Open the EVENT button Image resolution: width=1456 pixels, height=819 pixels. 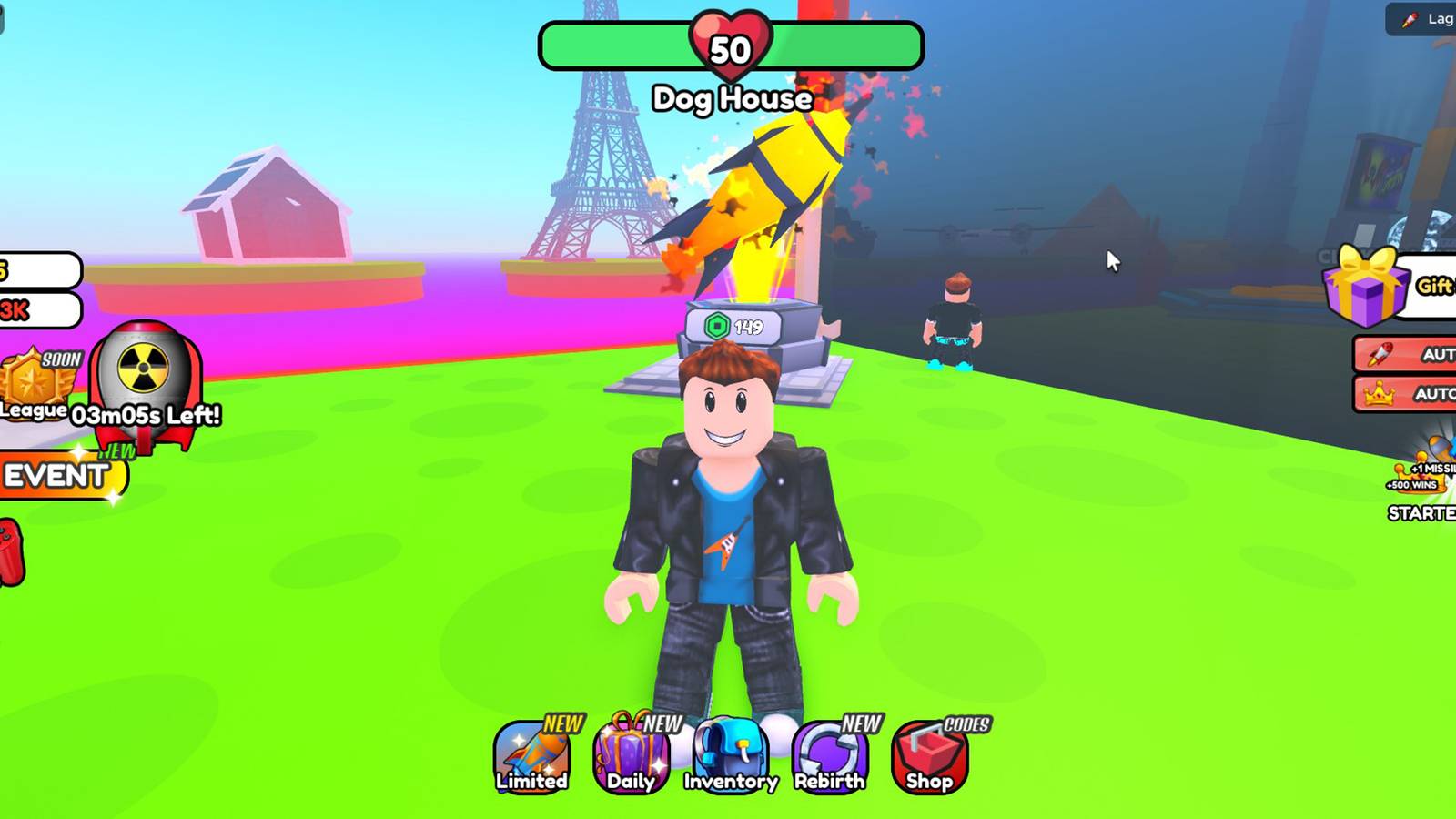(59, 475)
